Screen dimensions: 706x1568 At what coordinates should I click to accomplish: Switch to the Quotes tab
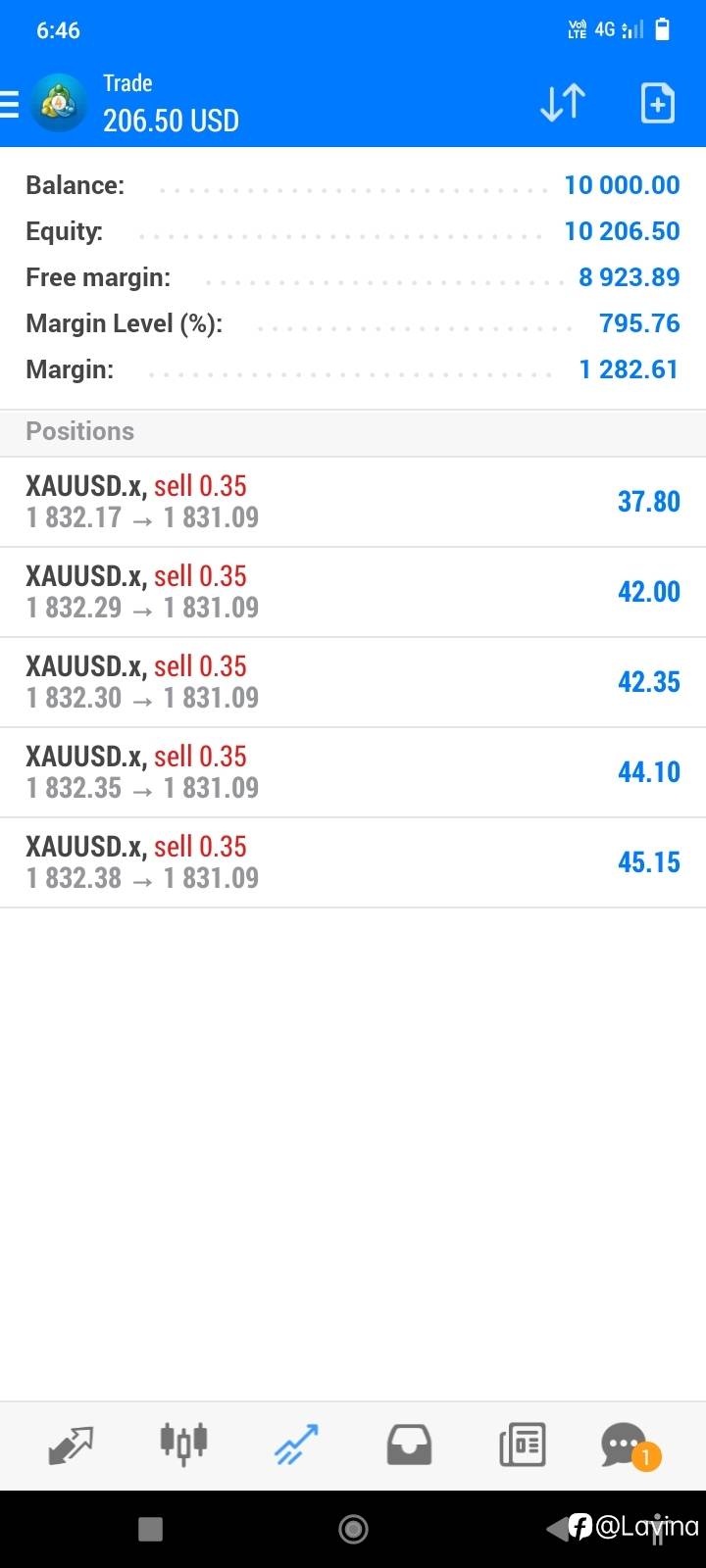(x=71, y=1445)
